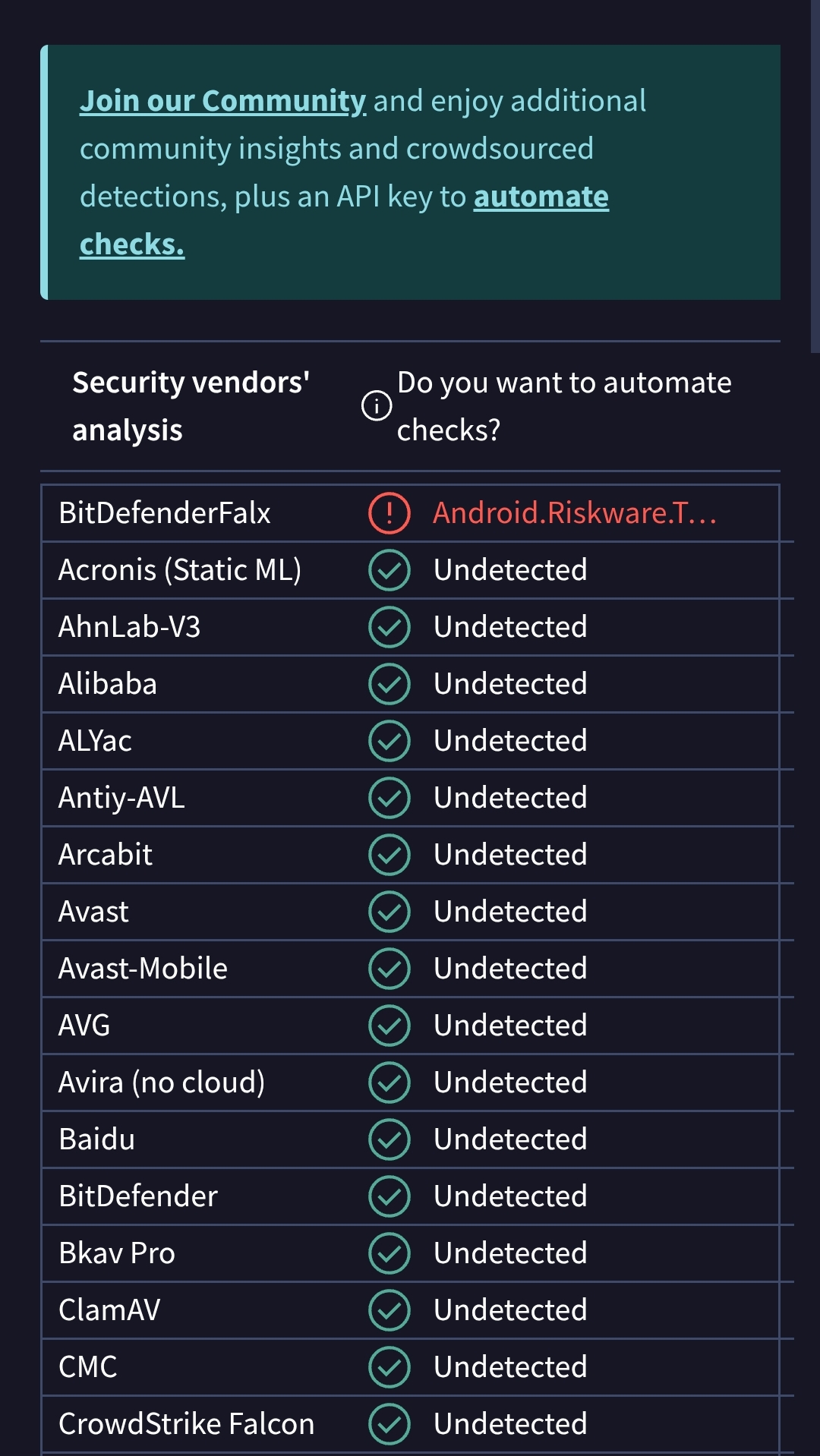
Task: Open the Join our Community link
Action: pyautogui.click(x=222, y=101)
